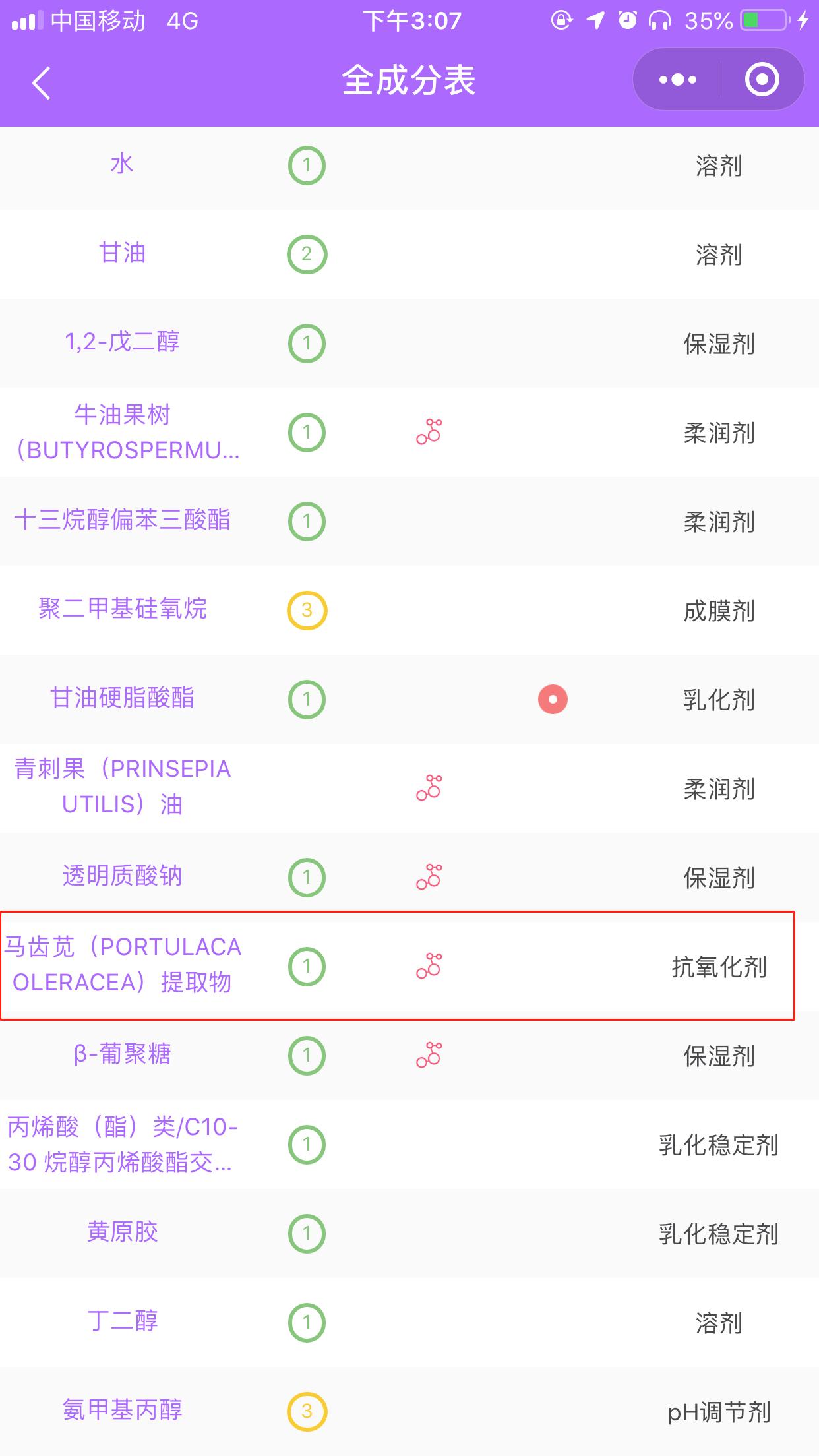Open the mini program more options menu
The height and width of the screenshot is (1456, 819).
(677, 80)
